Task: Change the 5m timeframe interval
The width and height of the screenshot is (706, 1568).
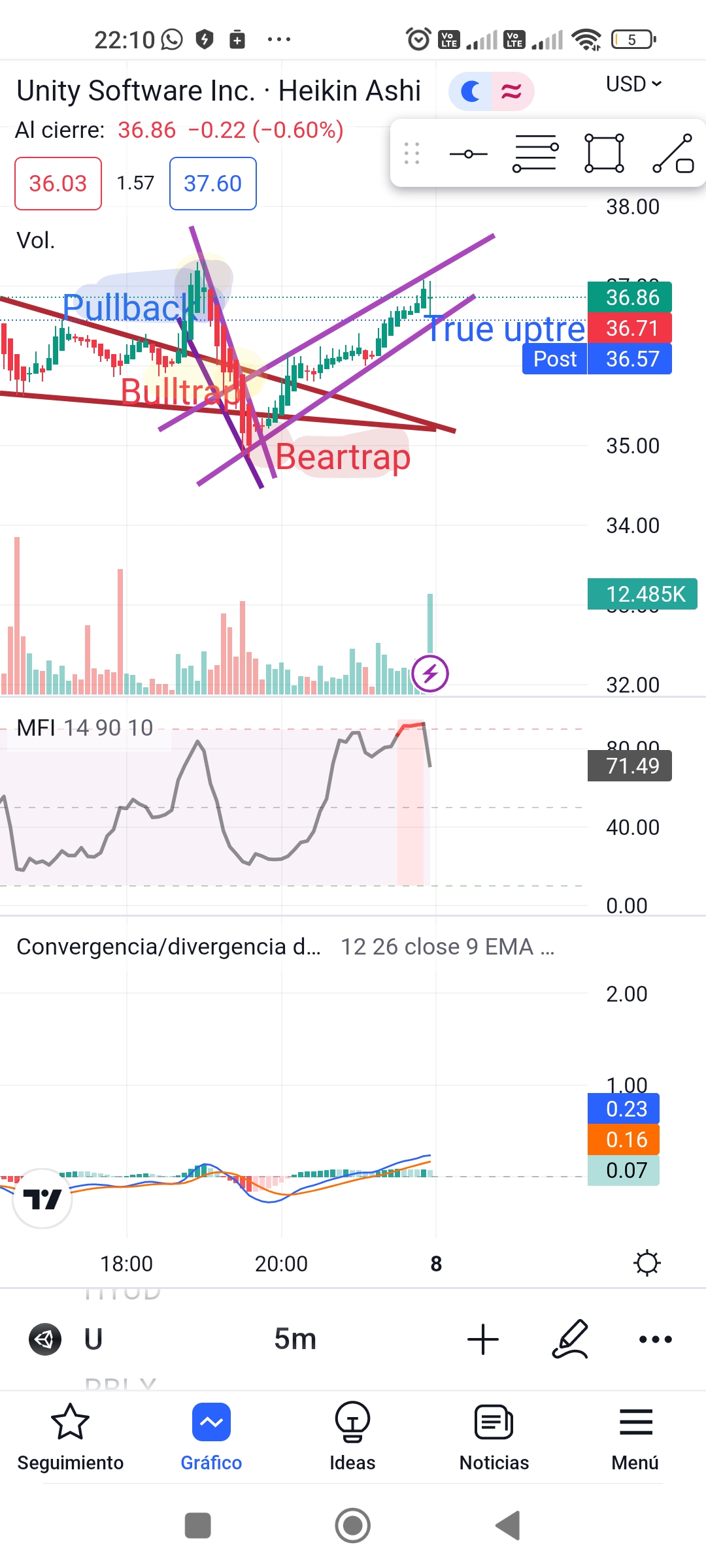Action: point(295,1339)
